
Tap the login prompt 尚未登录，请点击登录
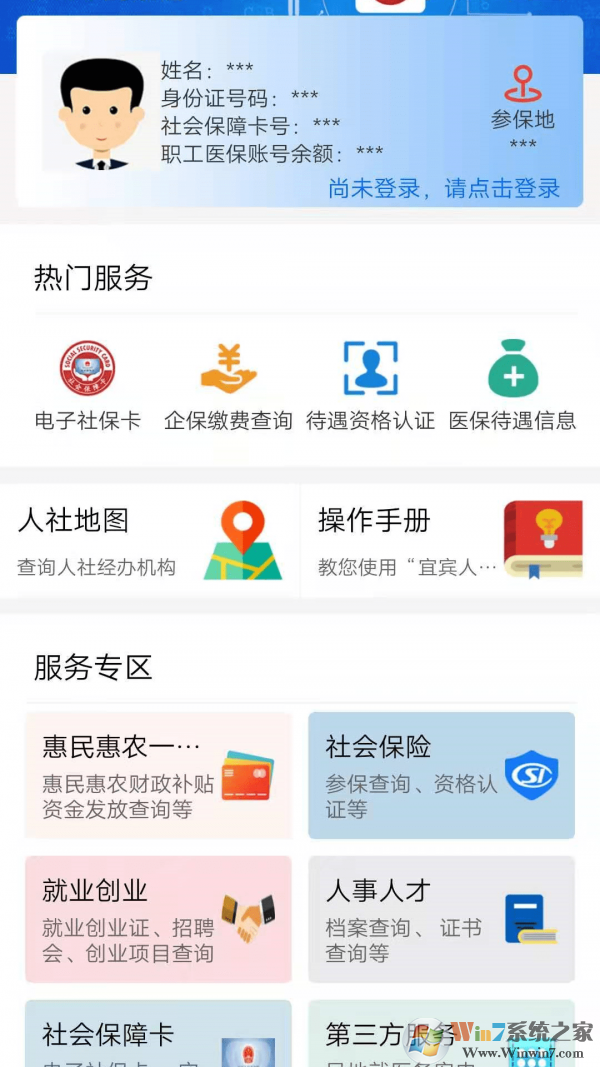444,188
